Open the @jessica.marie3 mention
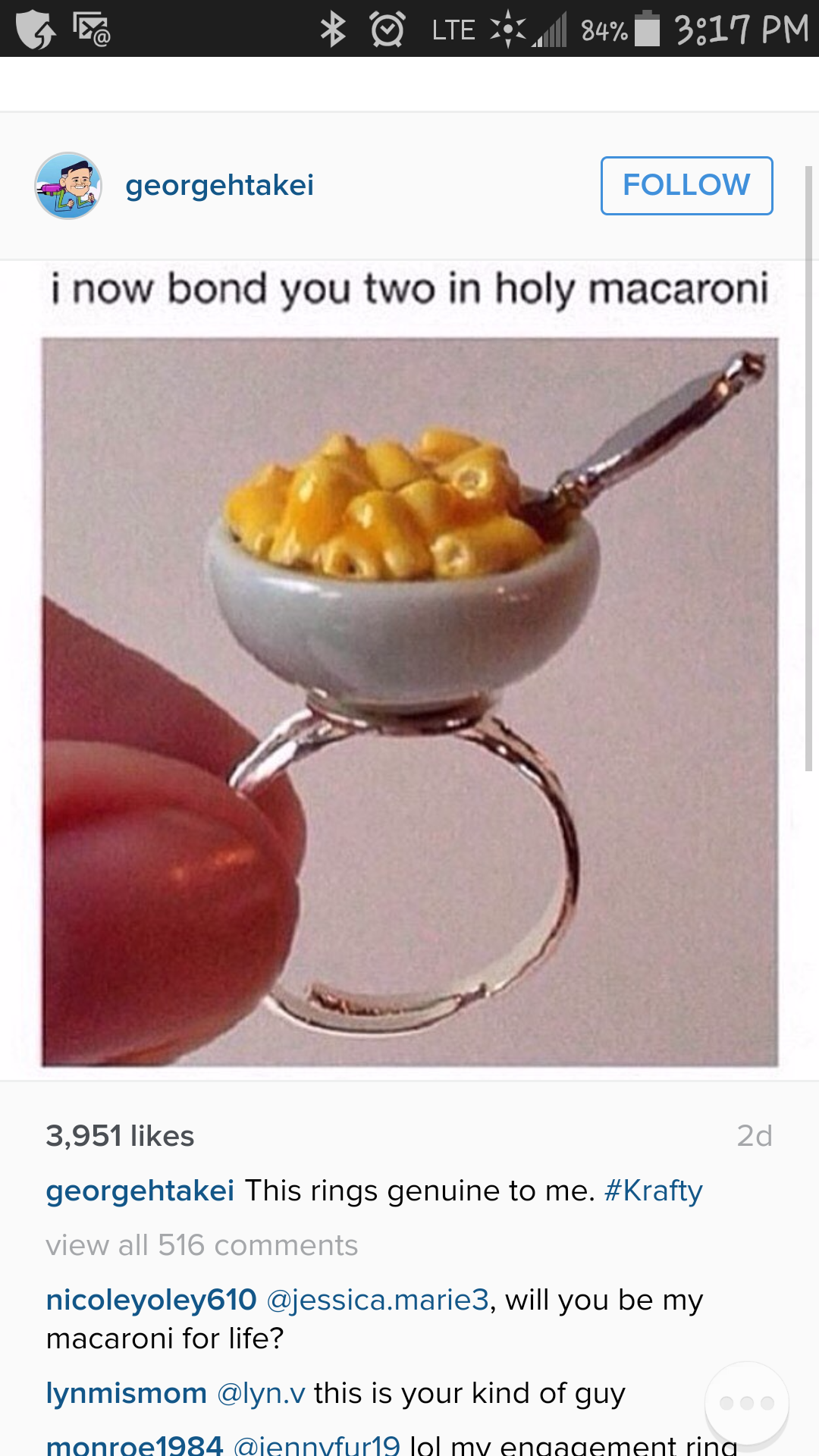The image size is (819, 1456). [377, 1300]
